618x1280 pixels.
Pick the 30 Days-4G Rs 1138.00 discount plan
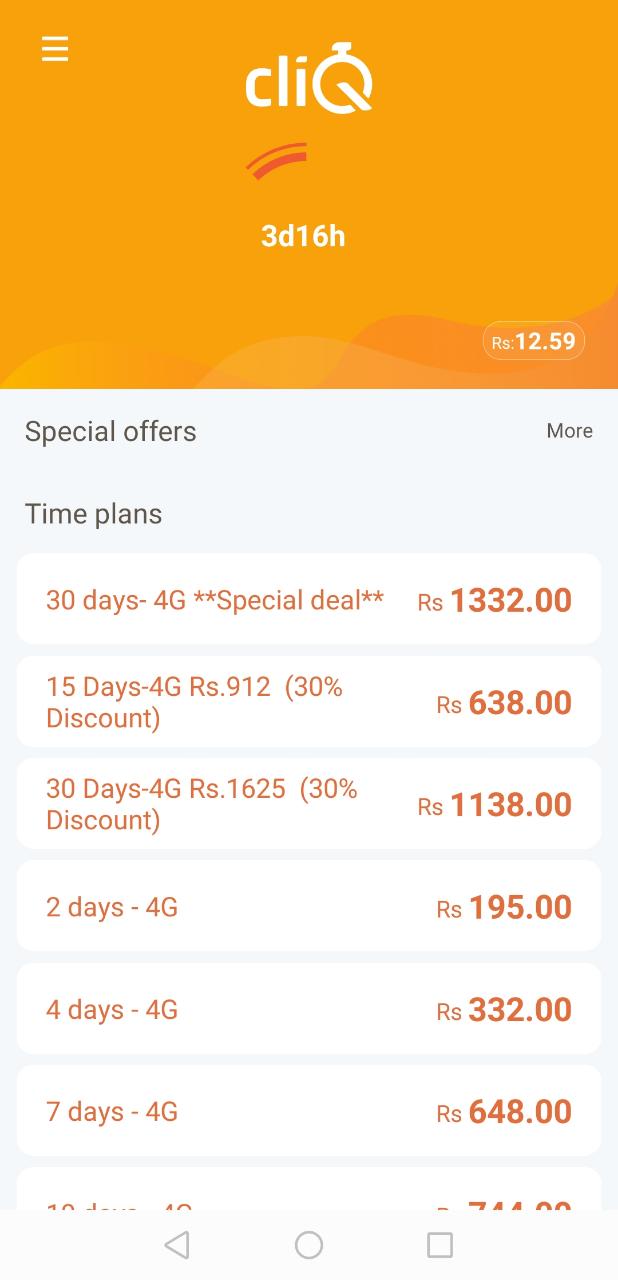309,804
